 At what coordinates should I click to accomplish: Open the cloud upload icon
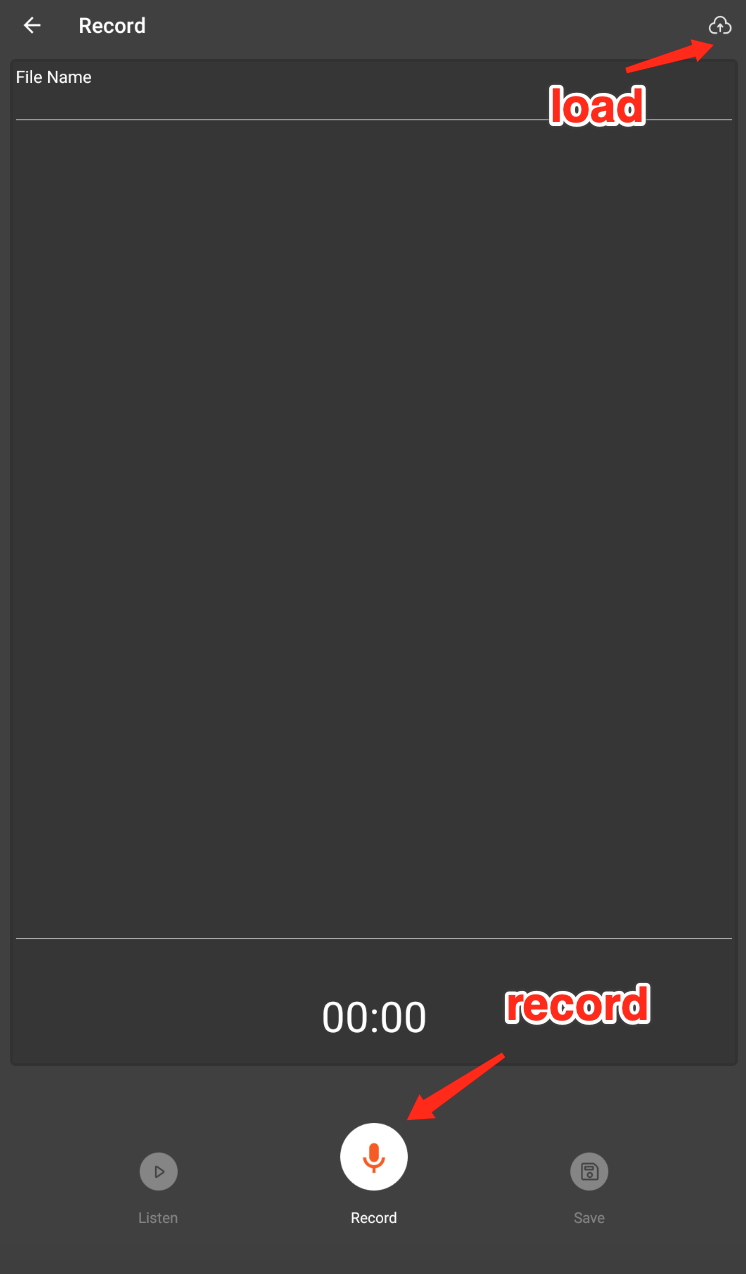click(720, 26)
